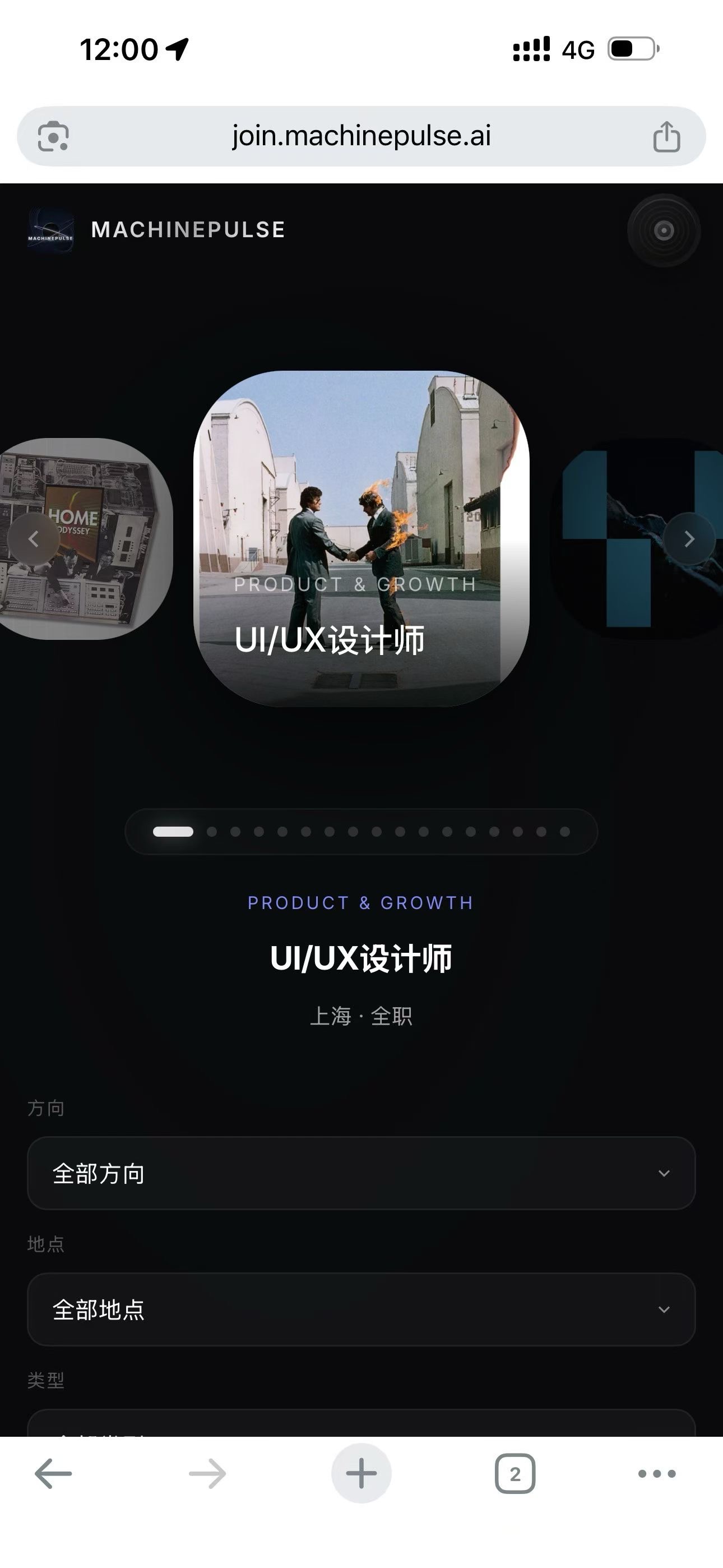Open the browser overflow menu
This screenshot has height=1568, width=723.
(657, 1474)
